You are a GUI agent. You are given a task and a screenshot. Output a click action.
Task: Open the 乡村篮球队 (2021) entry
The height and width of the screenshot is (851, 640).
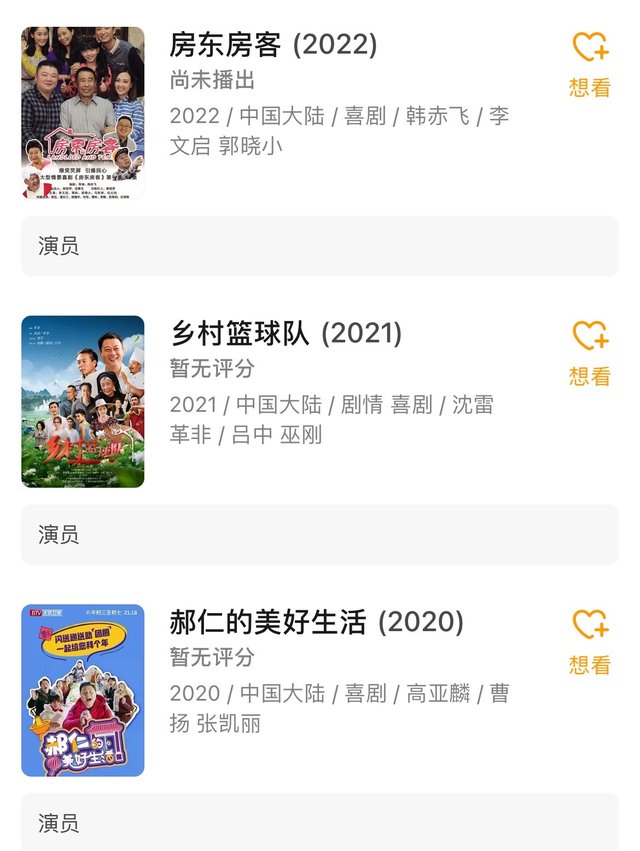pyautogui.click(x=285, y=334)
